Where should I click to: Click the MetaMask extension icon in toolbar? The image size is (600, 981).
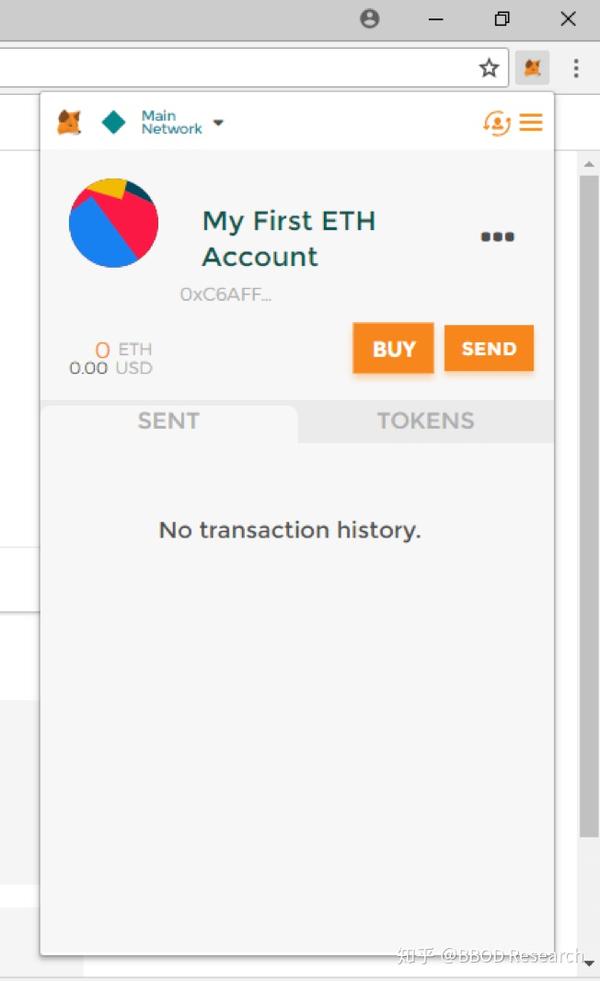[x=533, y=68]
